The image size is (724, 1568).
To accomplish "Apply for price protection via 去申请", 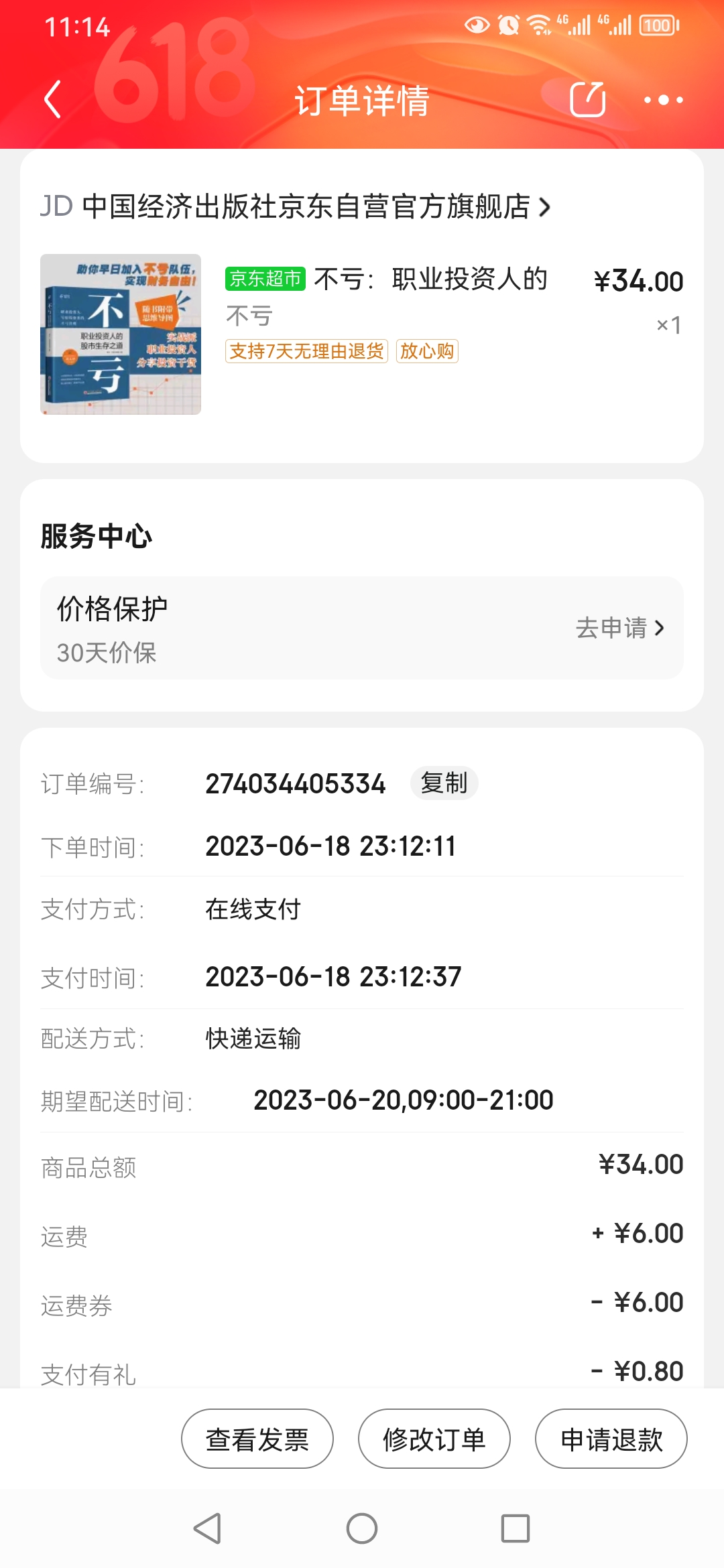I will [x=619, y=628].
